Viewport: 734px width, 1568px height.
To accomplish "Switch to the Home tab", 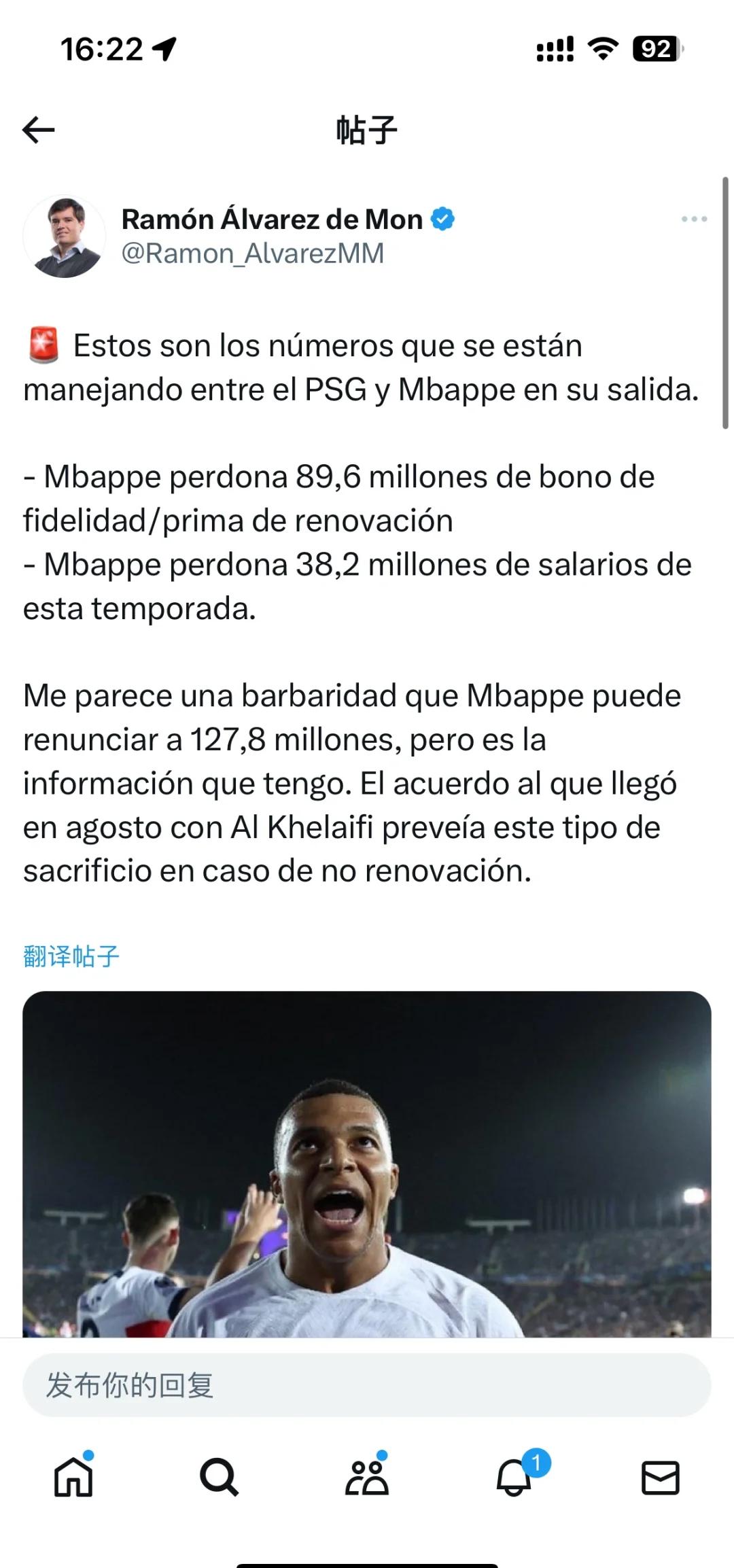I will coord(73,1477).
